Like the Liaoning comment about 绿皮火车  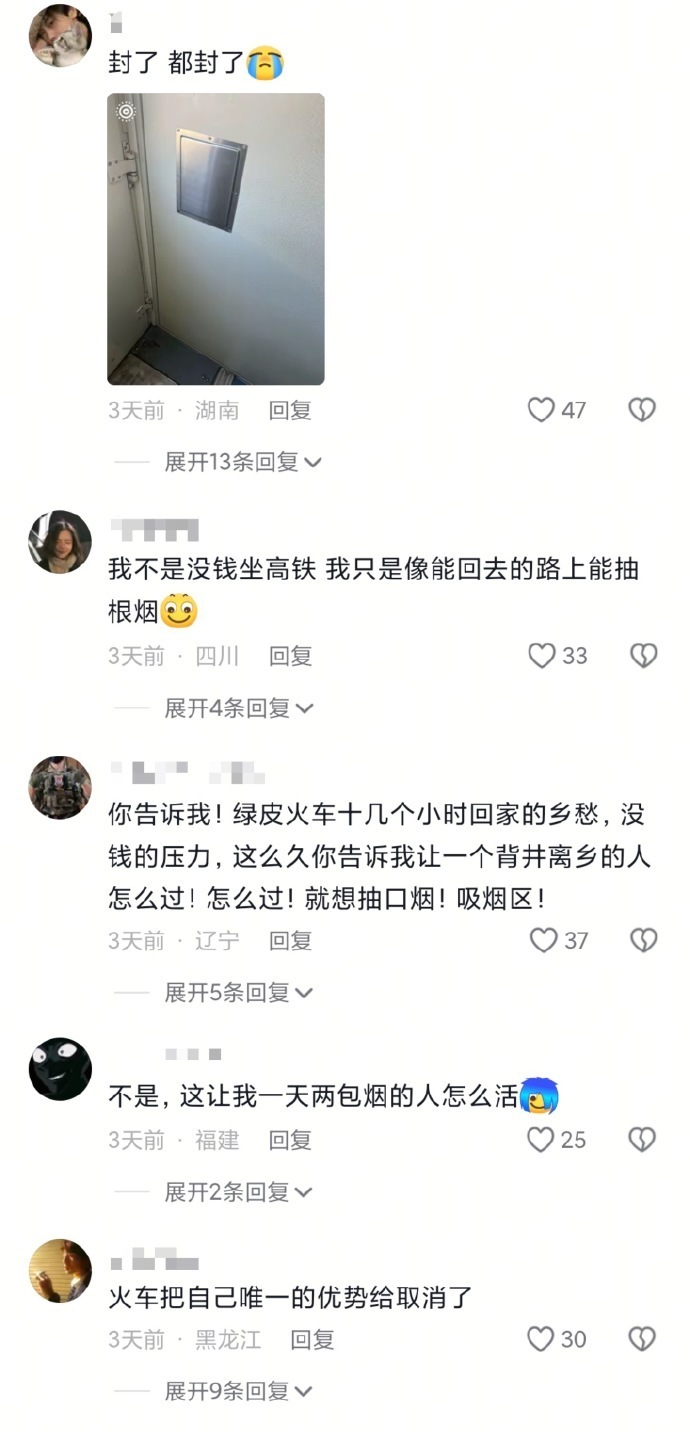click(542, 941)
